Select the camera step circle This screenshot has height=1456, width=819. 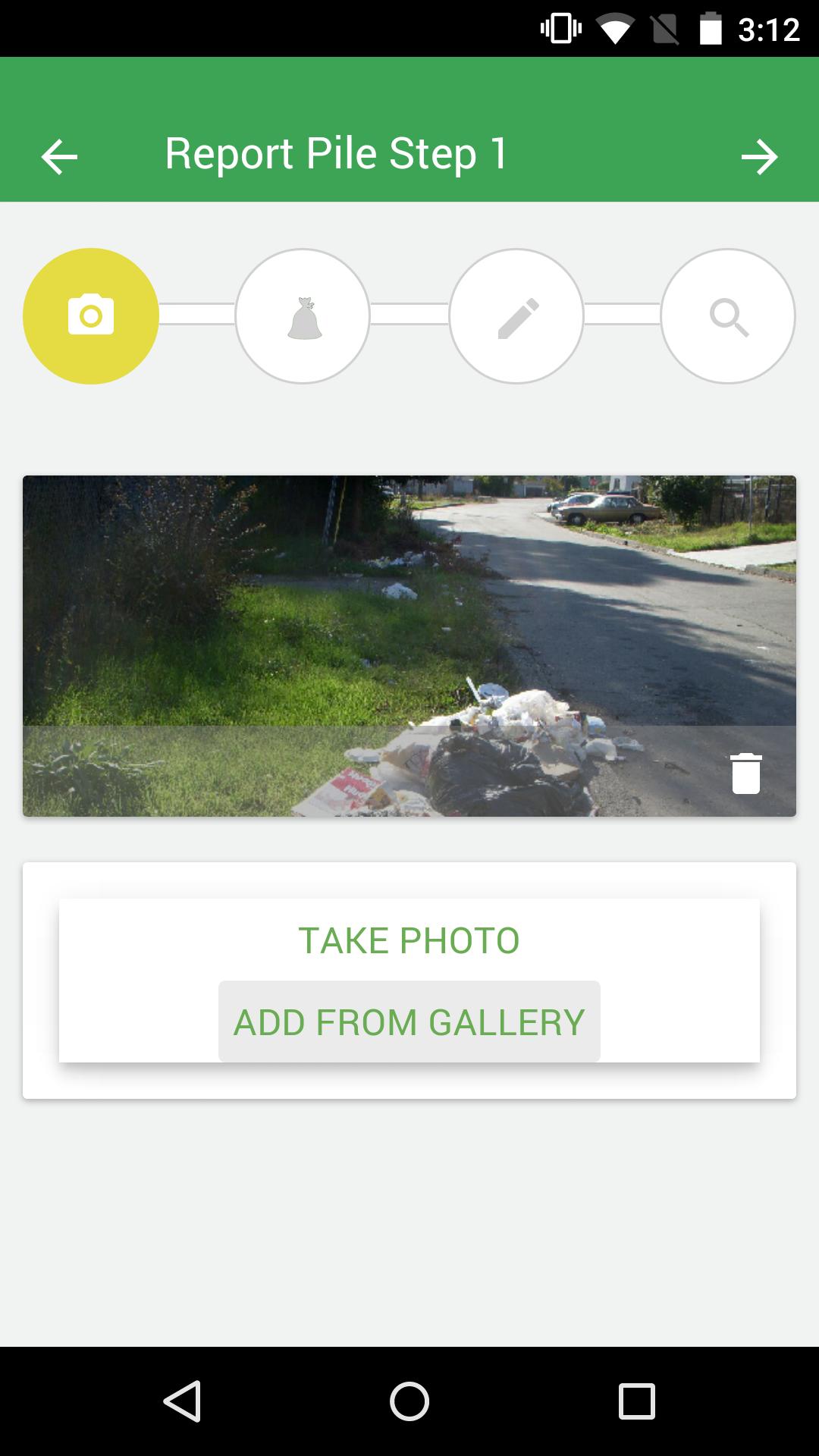click(91, 315)
